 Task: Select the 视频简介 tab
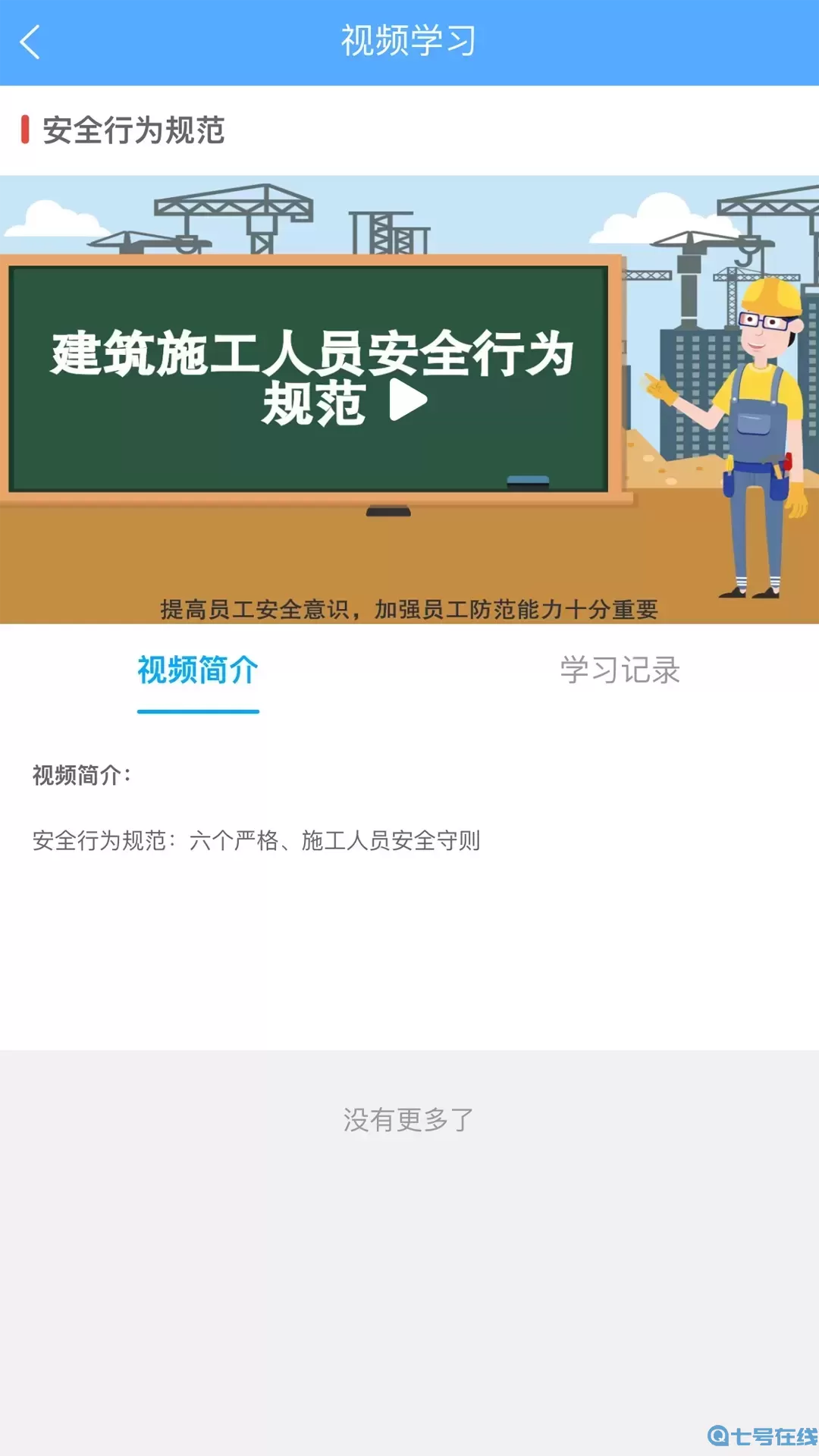pos(196,671)
